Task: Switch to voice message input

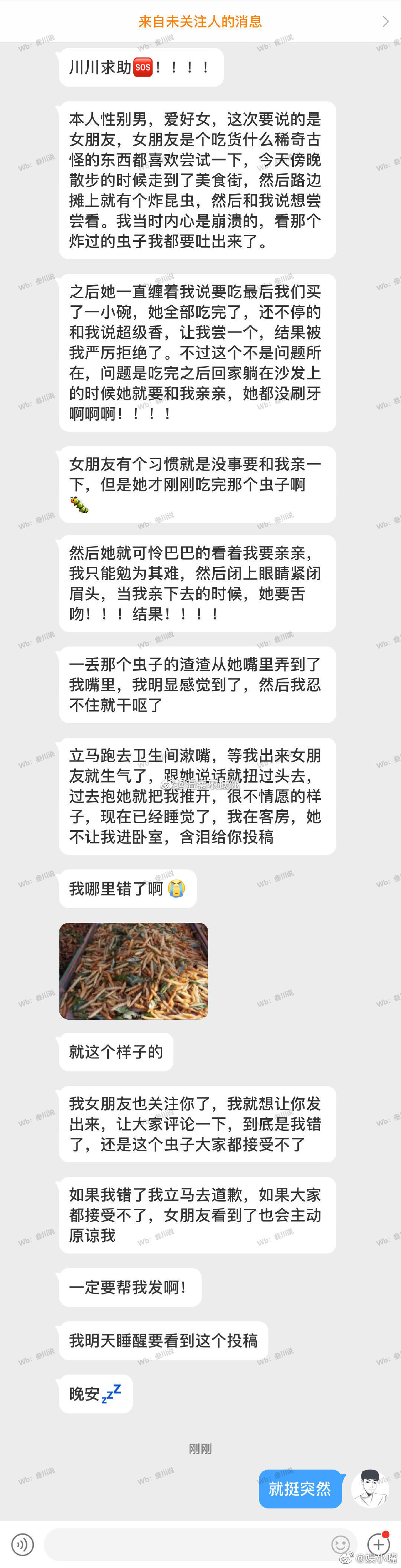Action: pos(23,1544)
